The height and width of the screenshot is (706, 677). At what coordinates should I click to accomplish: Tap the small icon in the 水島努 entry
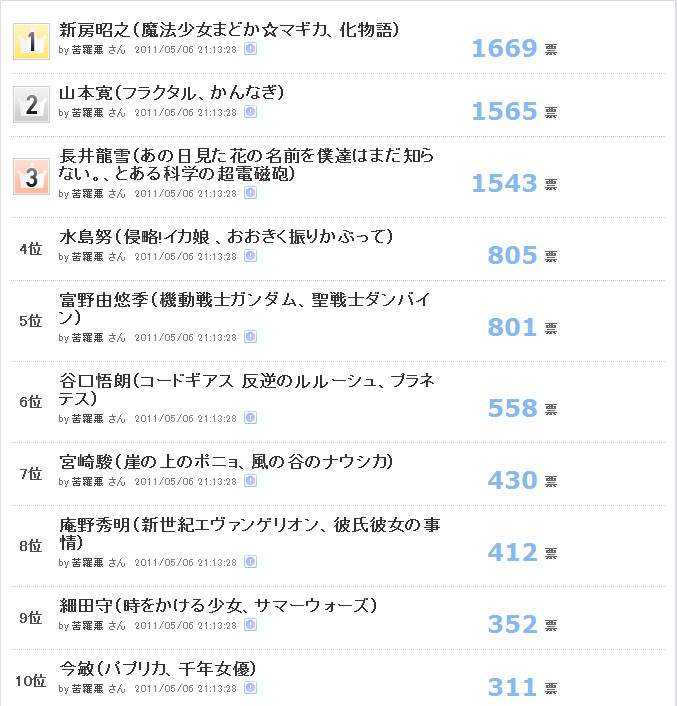[x=250, y=257]
